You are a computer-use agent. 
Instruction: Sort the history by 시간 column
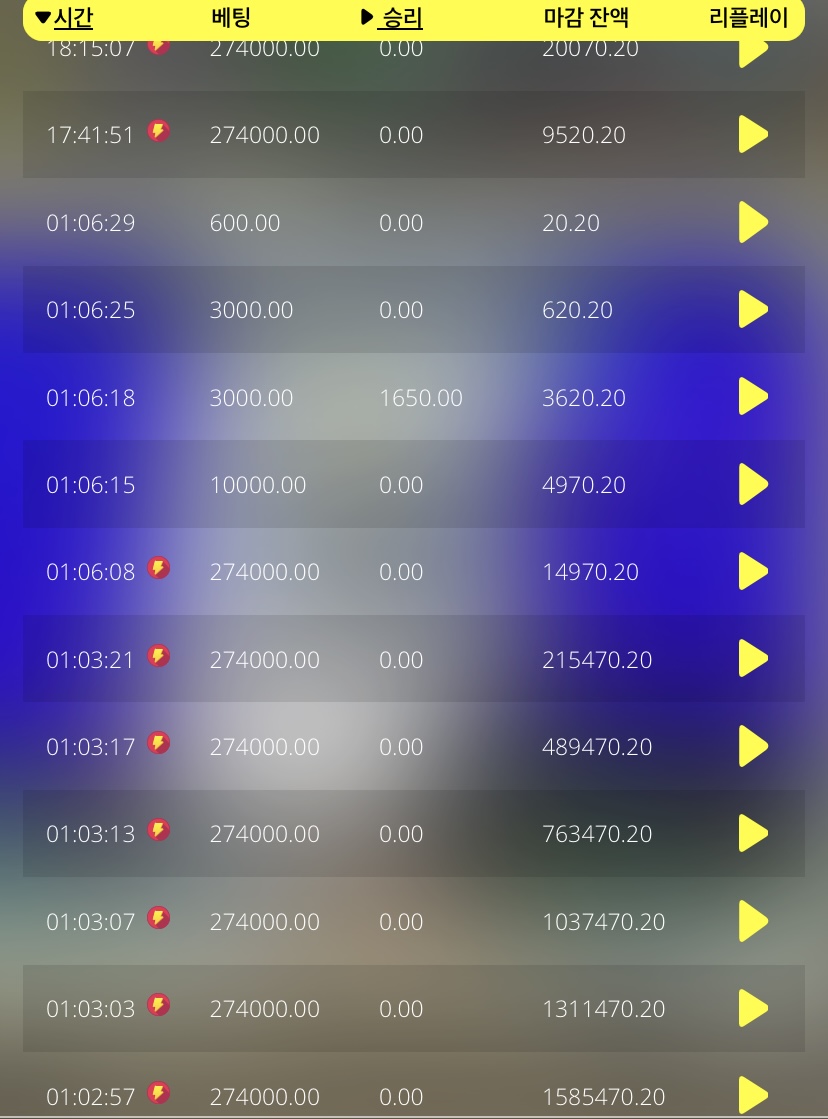tap(64, 18)
